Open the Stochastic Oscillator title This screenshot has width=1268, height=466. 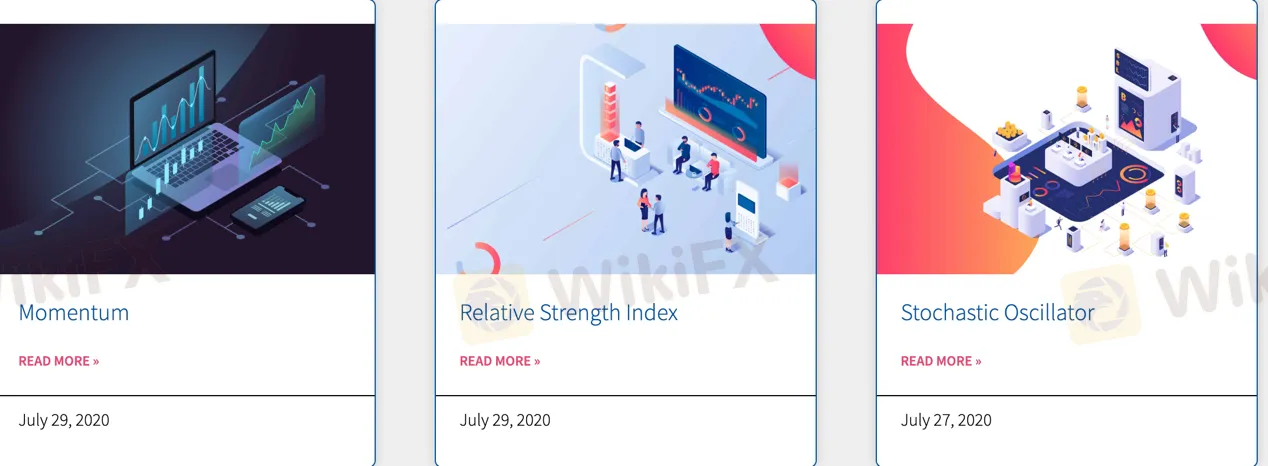click(997, 312)
